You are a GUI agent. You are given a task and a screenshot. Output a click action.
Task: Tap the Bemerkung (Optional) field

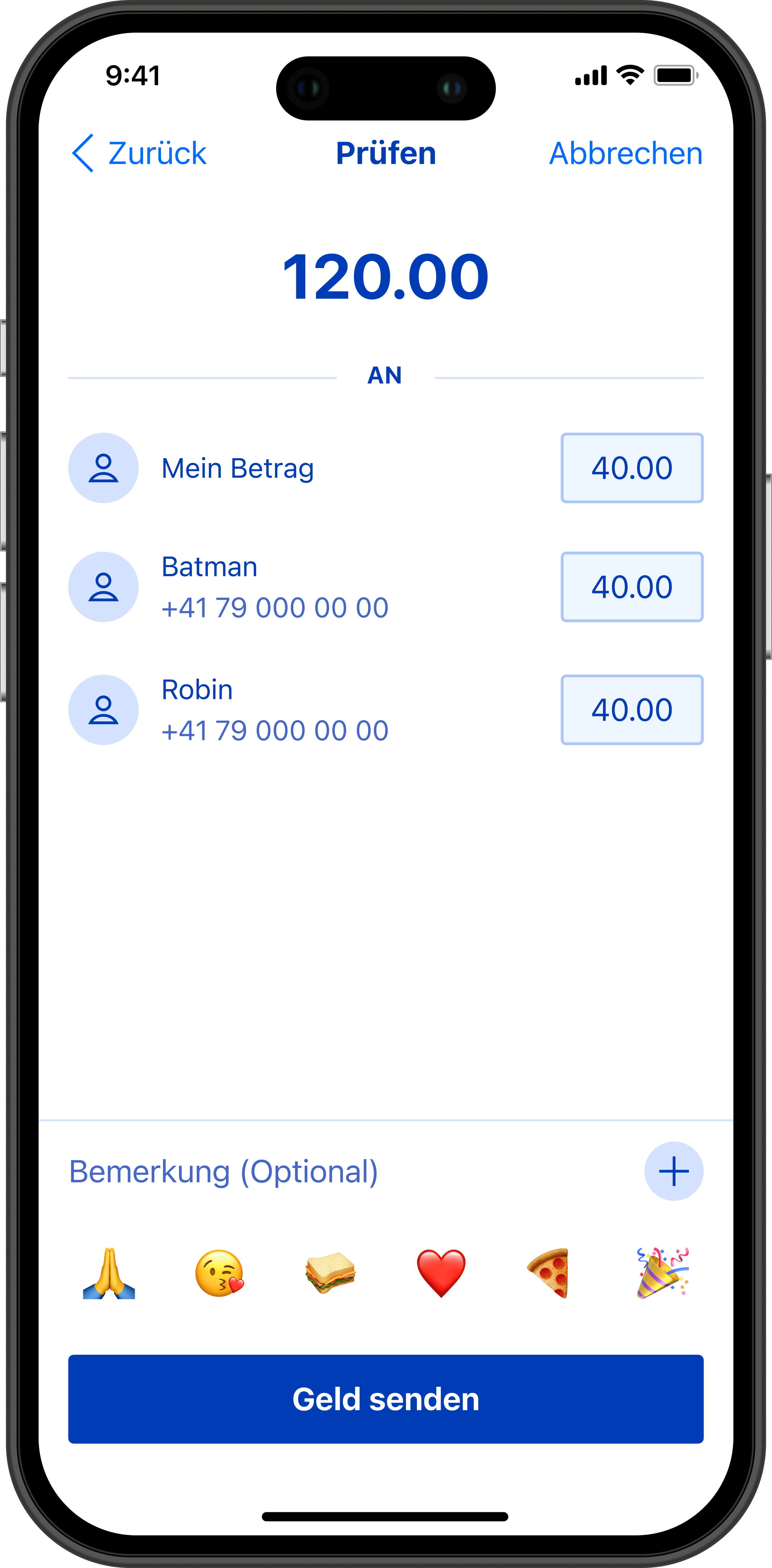point(224,1171)
